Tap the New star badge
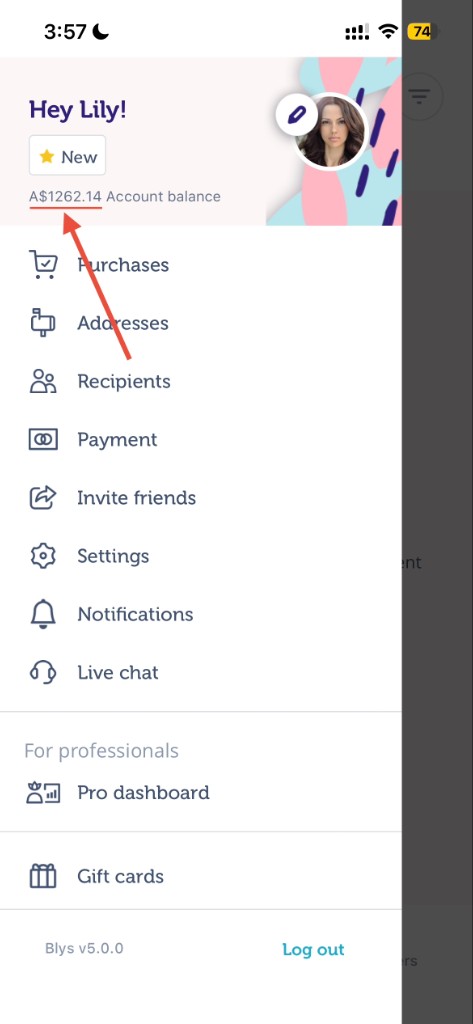Screen dimensions: 473x1024 (x=67, y=155)
